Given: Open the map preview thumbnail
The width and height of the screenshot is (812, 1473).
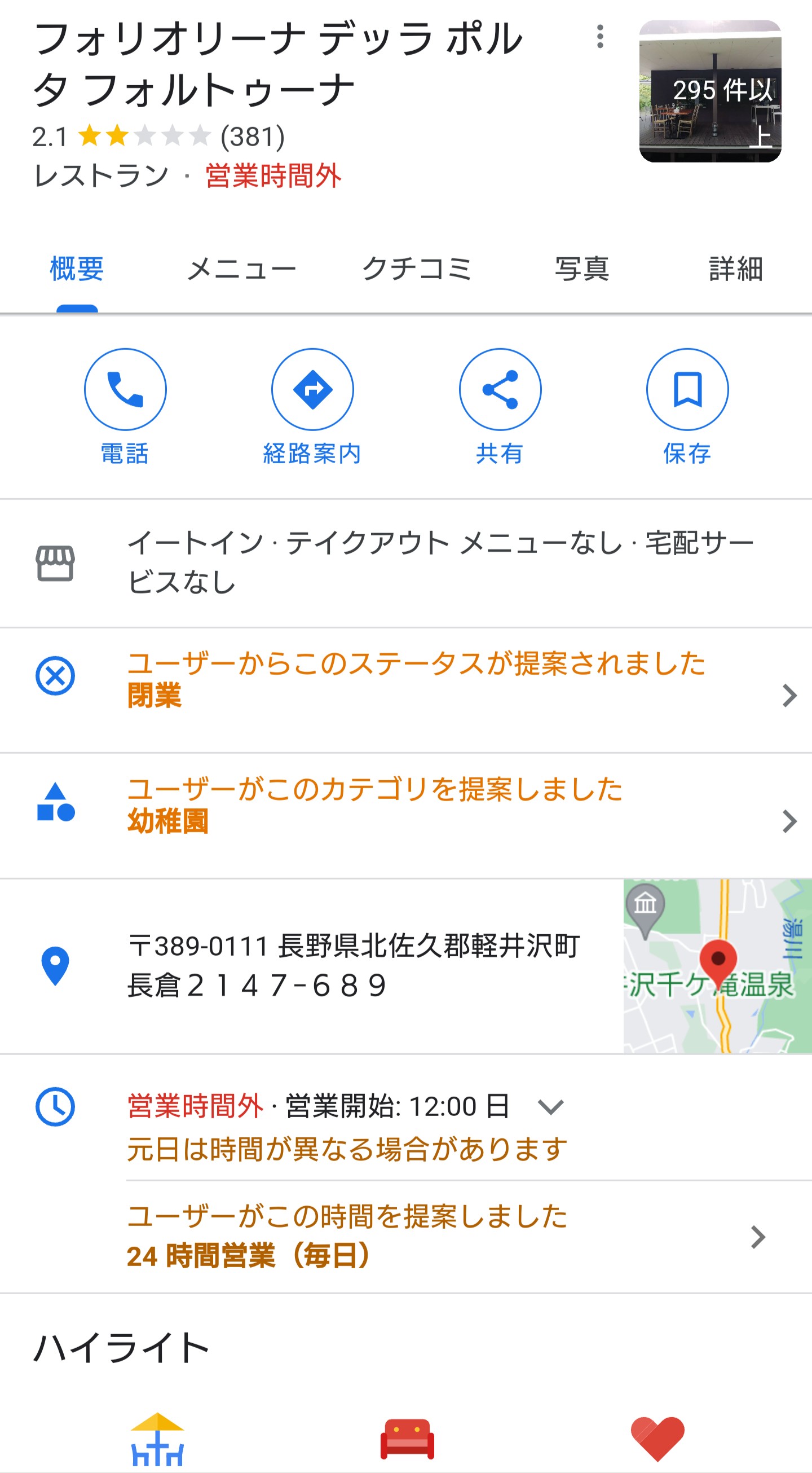Looking at the screenshot, I should click(717, 966).
